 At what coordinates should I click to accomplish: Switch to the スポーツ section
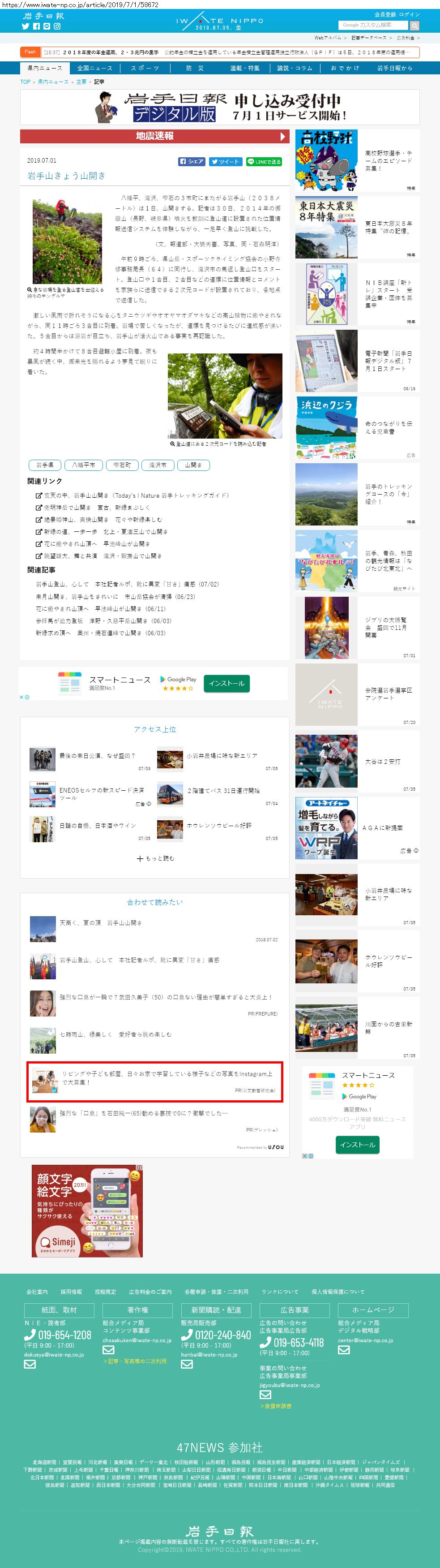pyautogui.click(x=145, y=68)
